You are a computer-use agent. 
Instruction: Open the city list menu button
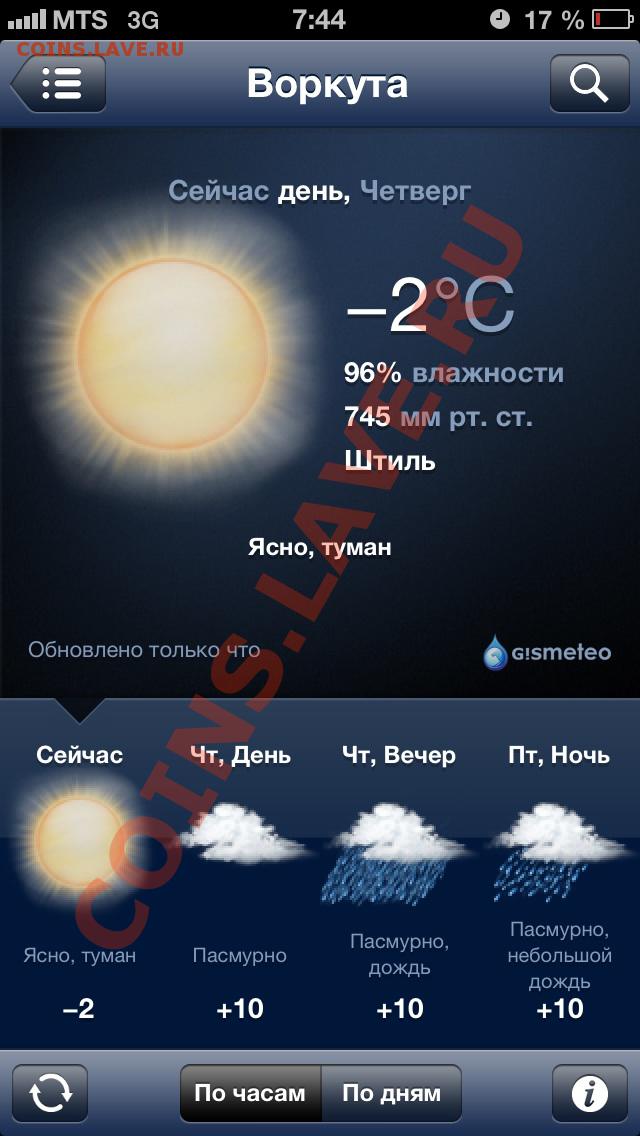point(59,84)
